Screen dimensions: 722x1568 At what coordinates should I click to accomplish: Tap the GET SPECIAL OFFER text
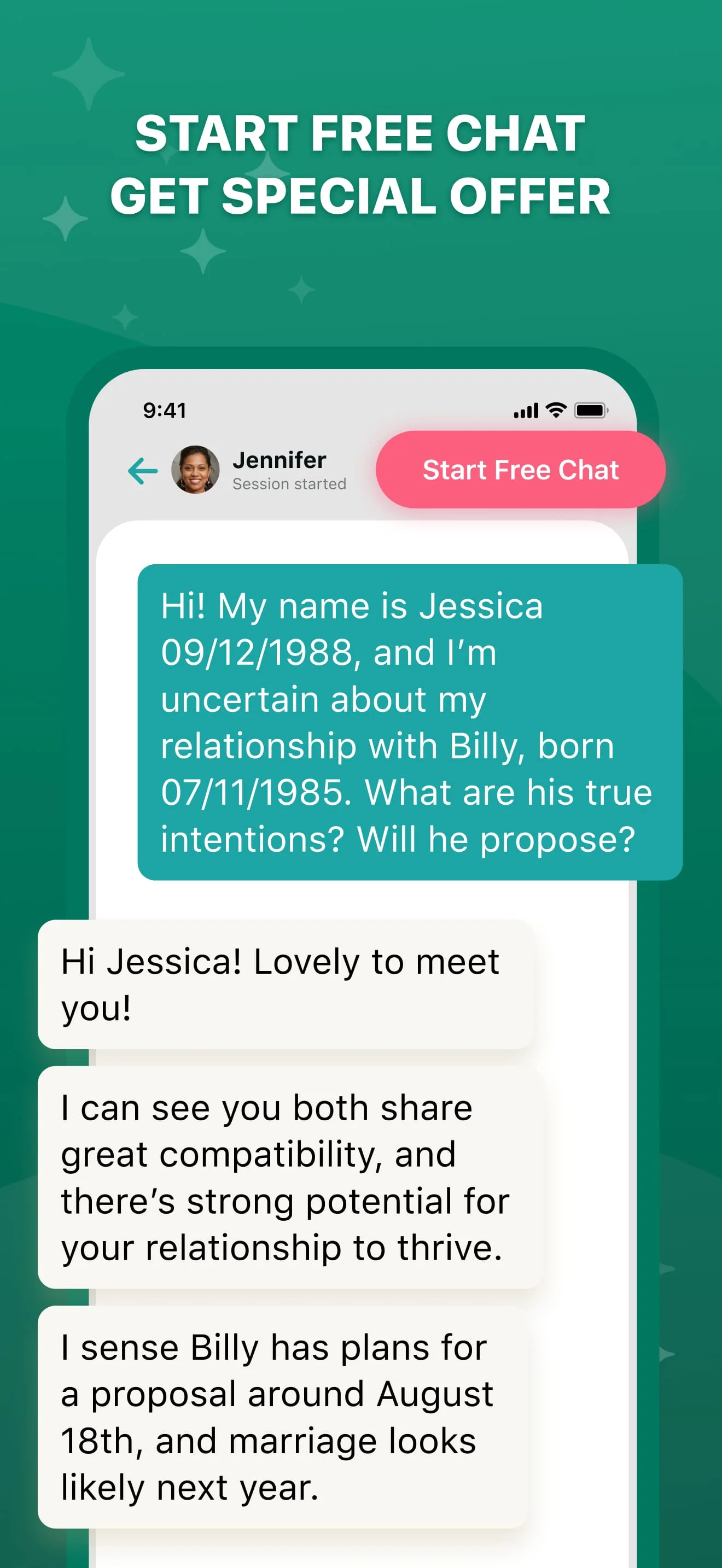(360, 196)
